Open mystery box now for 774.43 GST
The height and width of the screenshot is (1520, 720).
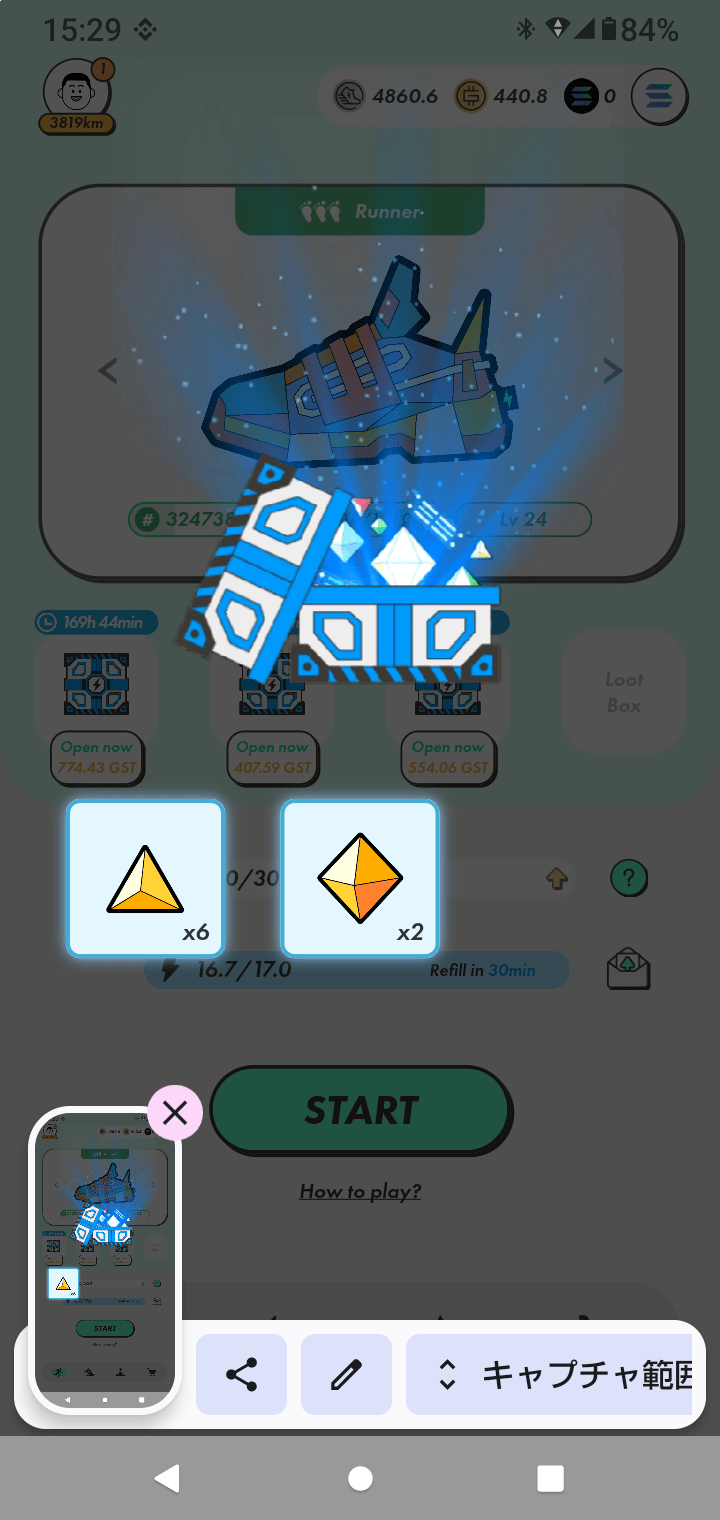pyautogui.click(x=96, y=758)
